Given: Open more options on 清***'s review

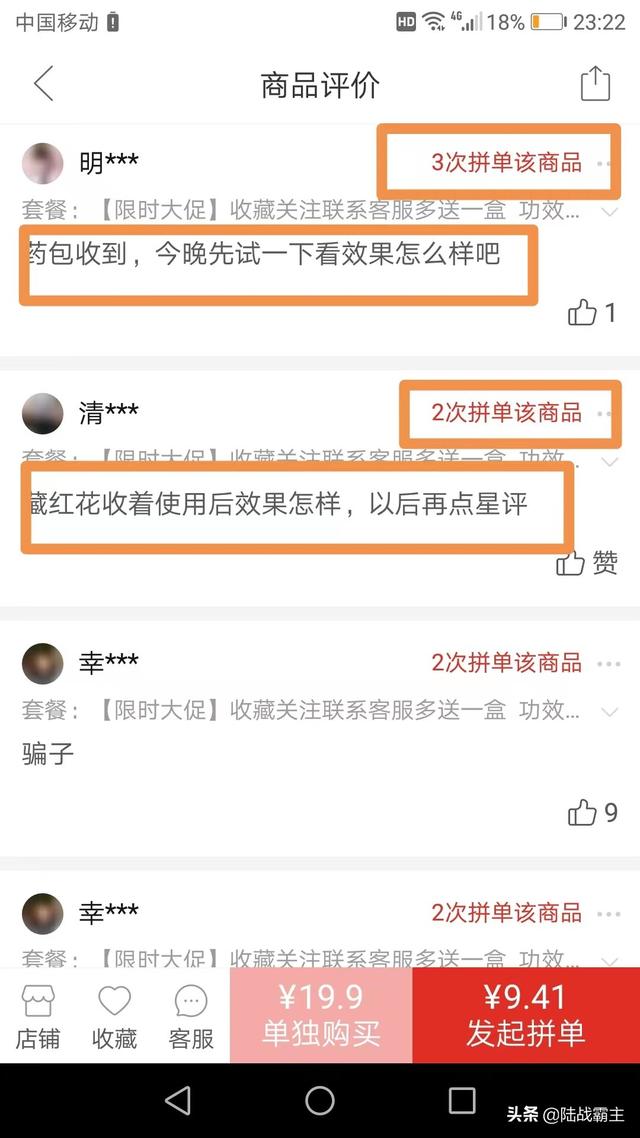Looking at the screenshot, I should (607, 412).
